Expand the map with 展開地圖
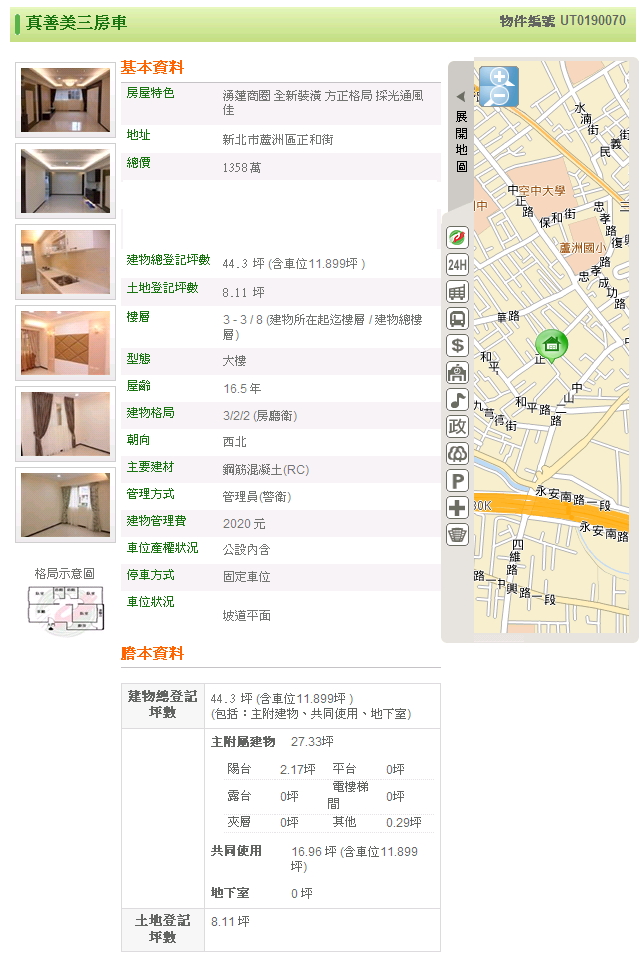Viewport: 640px width, 967px height. coord(461,130)
